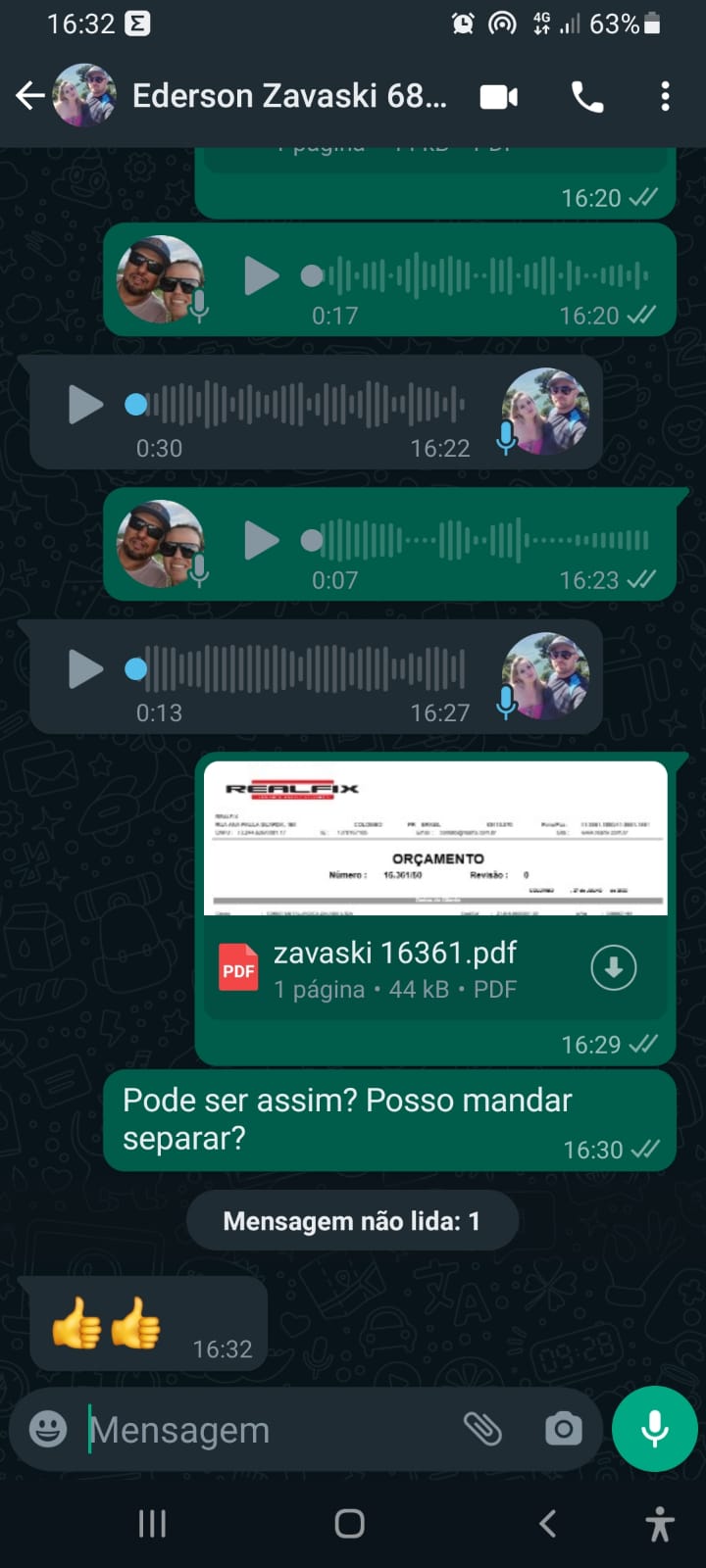Go back to the chat list
The width and height of the screenshot is (706, 1568).
pos(30,96)
